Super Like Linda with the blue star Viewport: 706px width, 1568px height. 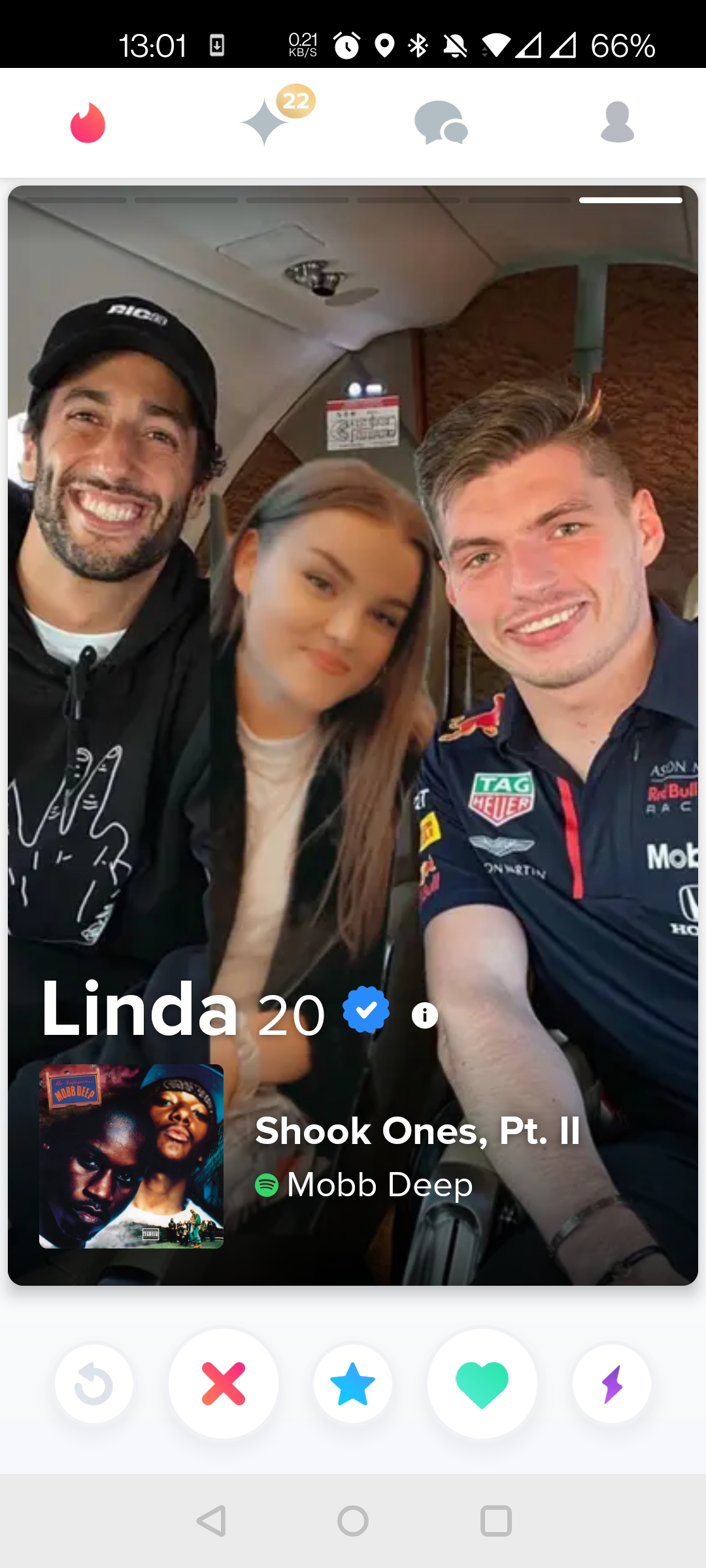tap(353, 1384)
